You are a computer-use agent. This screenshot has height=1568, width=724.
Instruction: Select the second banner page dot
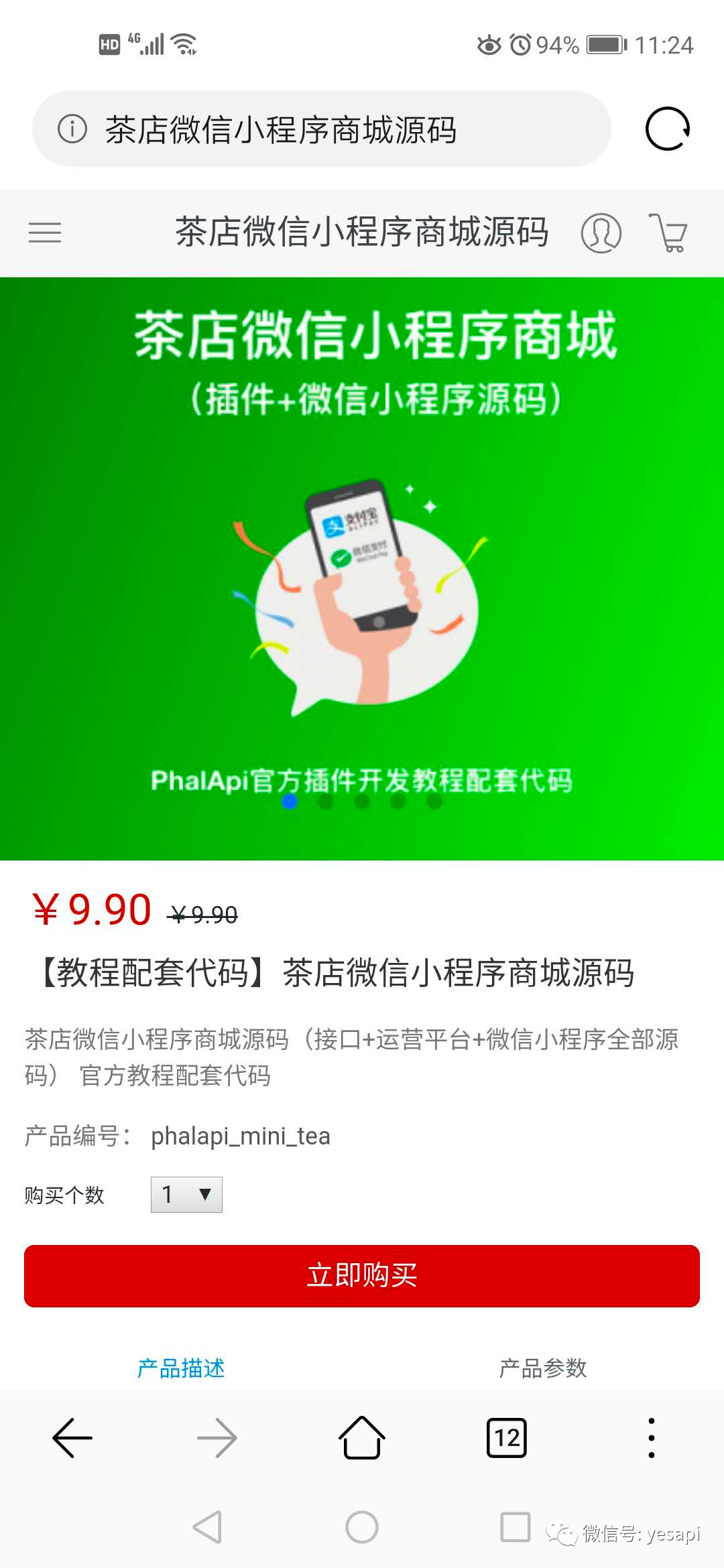(326, 801)
